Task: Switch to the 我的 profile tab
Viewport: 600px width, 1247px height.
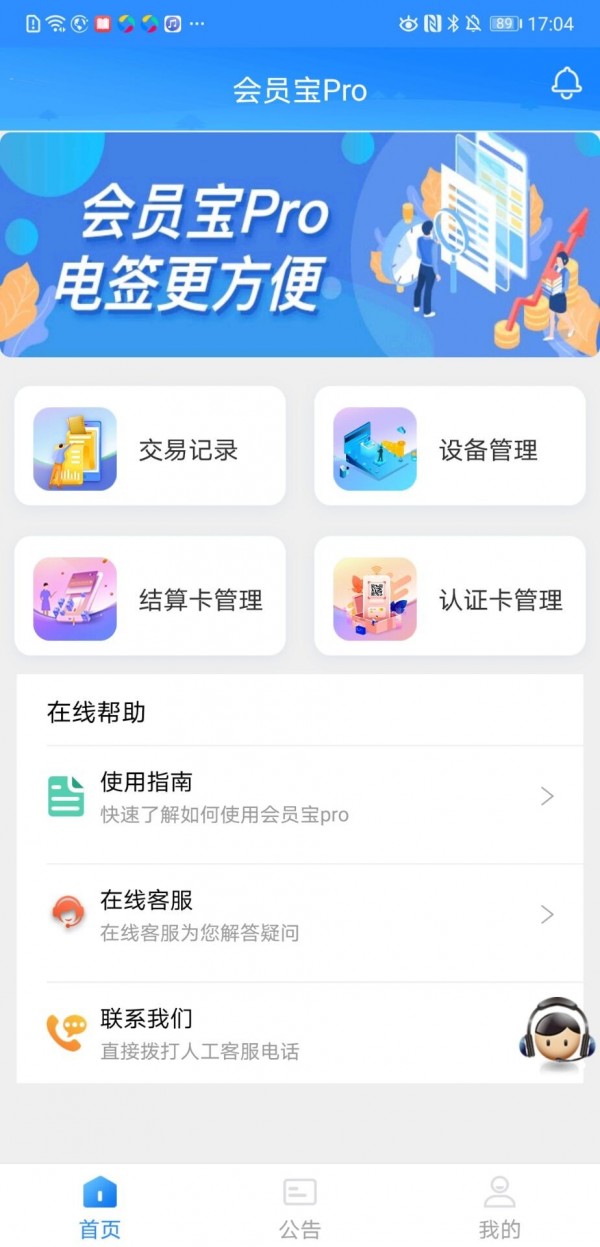Action: (499, 1207)
